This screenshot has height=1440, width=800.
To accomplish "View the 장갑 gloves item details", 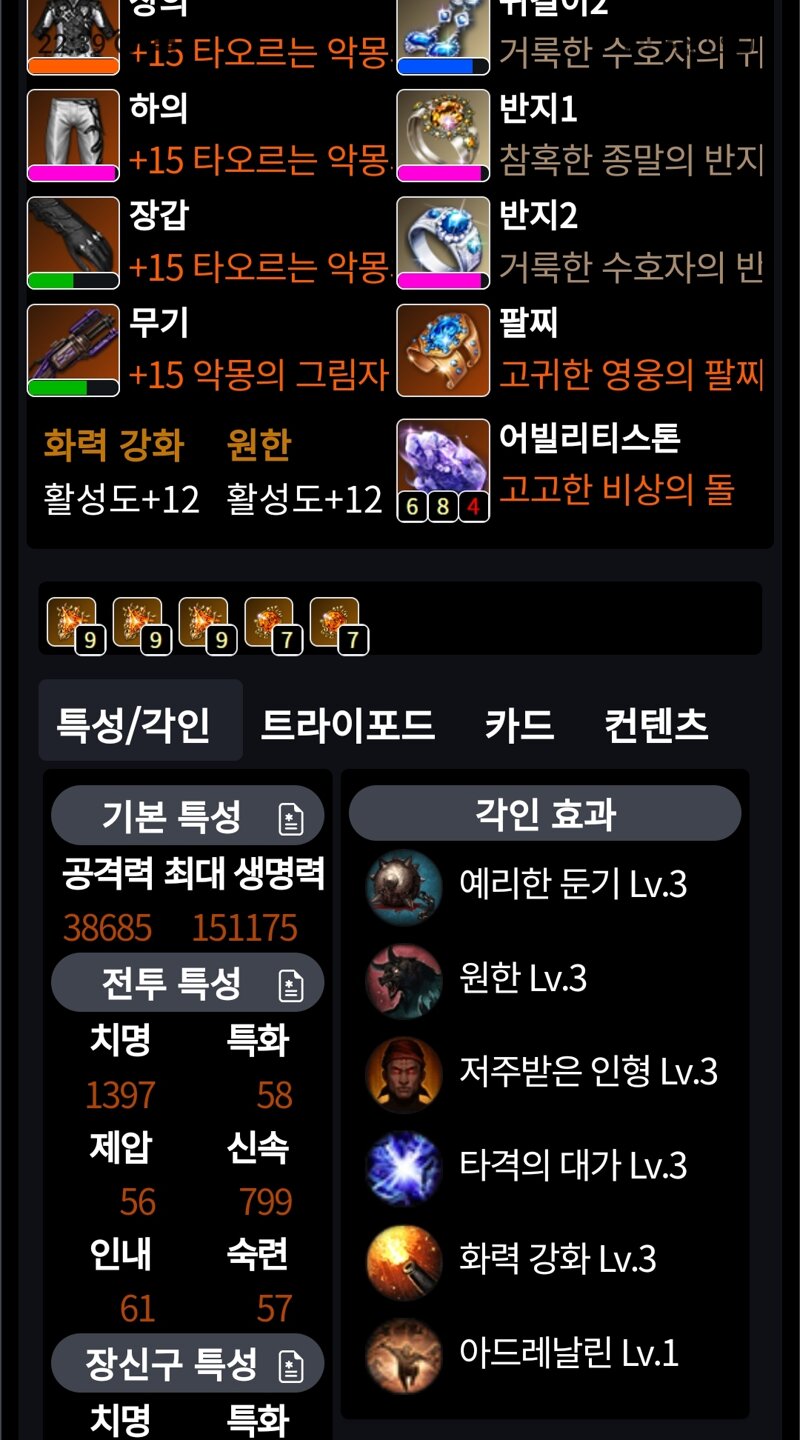I will pos(73,243).
